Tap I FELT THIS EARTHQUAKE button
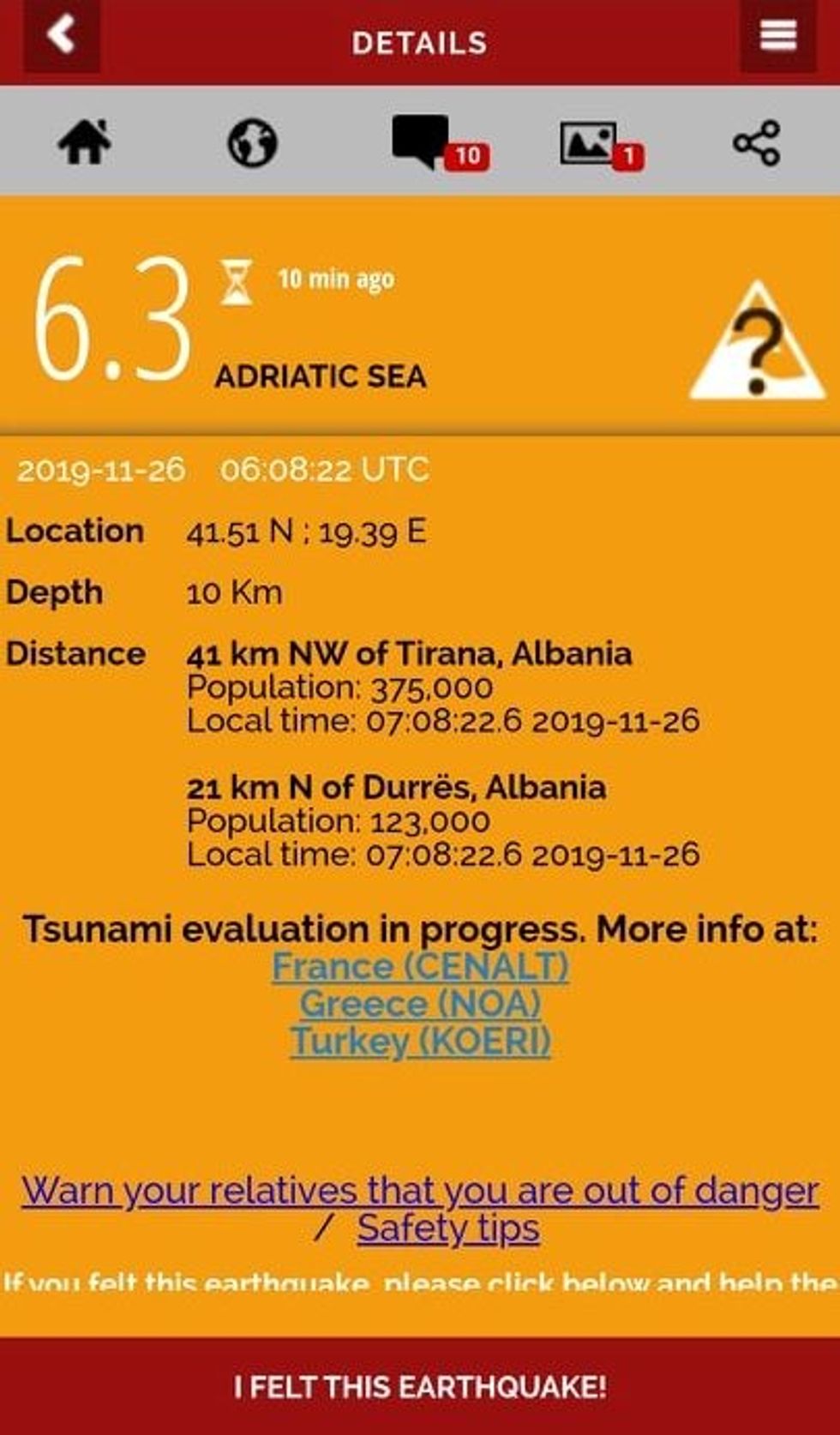This screenshot has height=1435, width=840. [x=420, y=1386]
